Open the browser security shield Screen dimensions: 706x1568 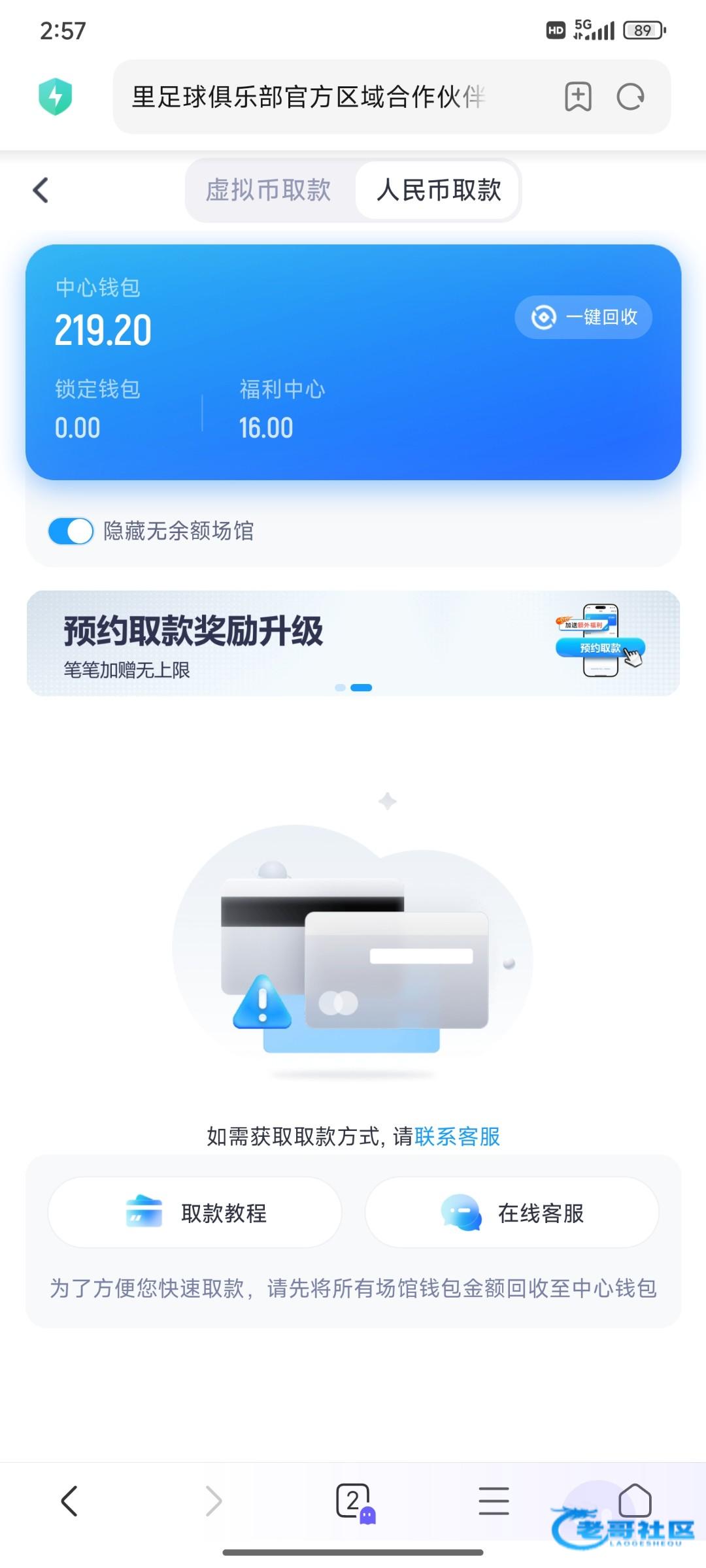click(56, 97)
